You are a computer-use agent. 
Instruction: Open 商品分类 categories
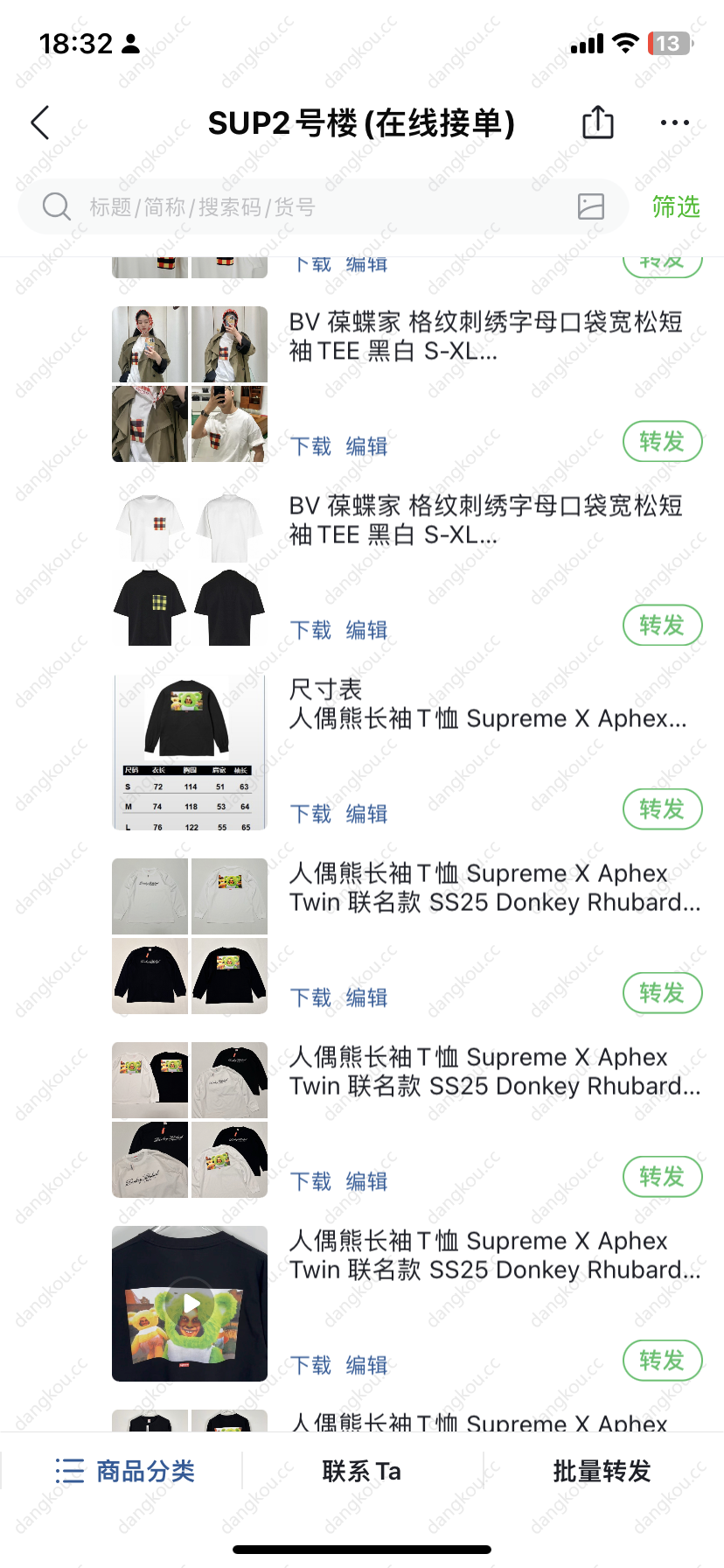124,1471
